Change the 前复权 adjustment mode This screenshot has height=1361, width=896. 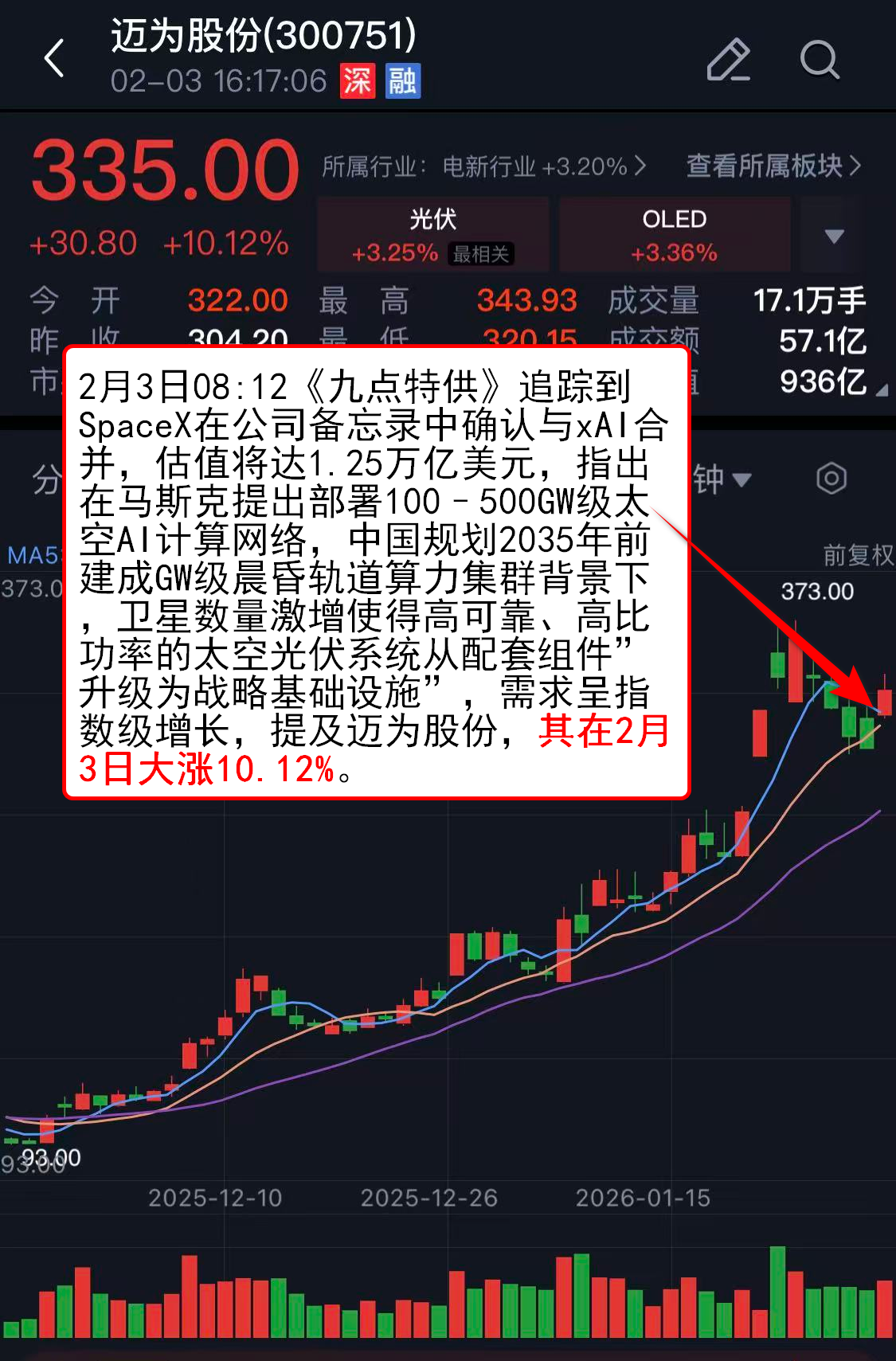857,555
